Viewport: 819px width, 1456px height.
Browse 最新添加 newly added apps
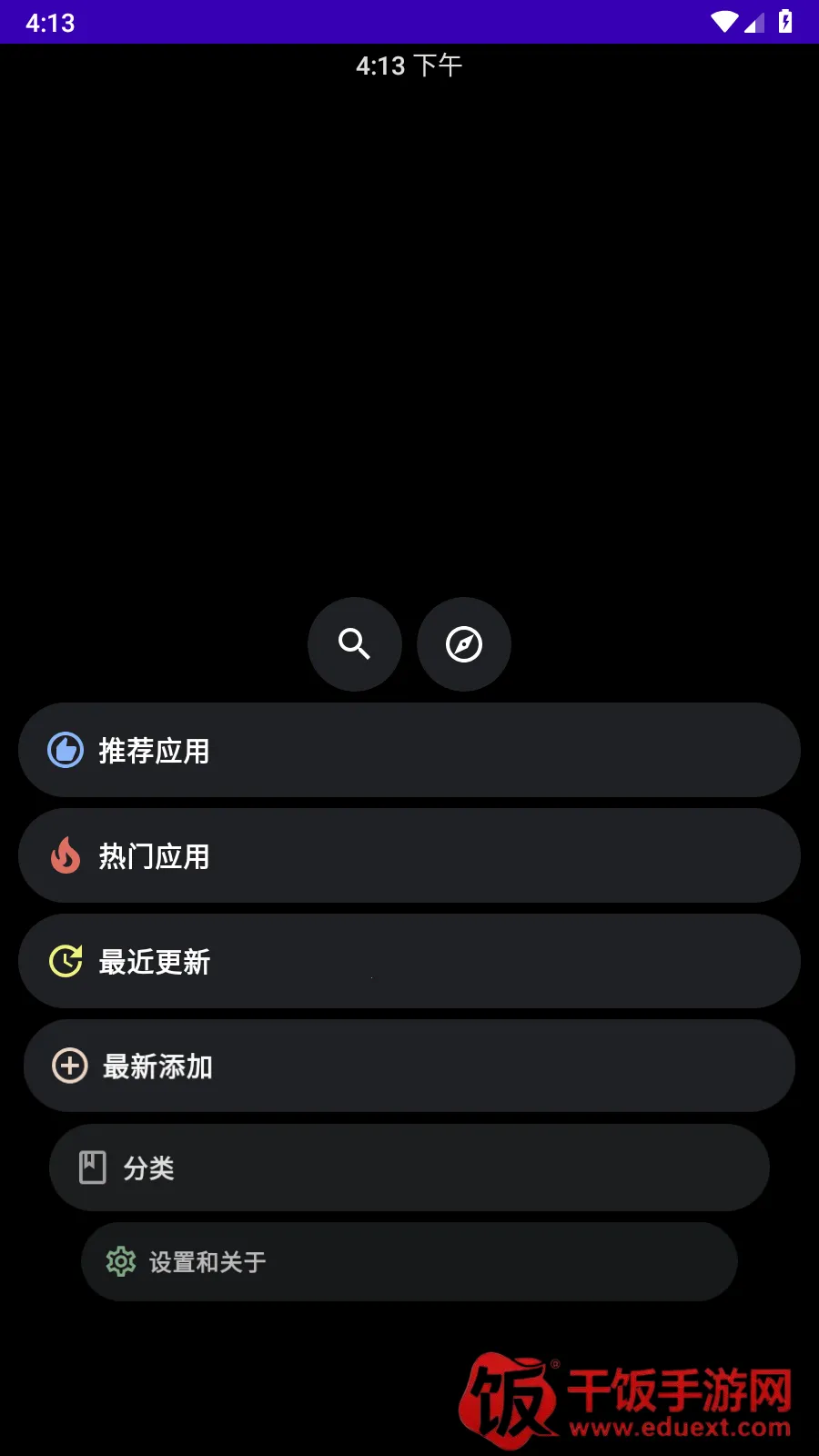(409, 1066)
